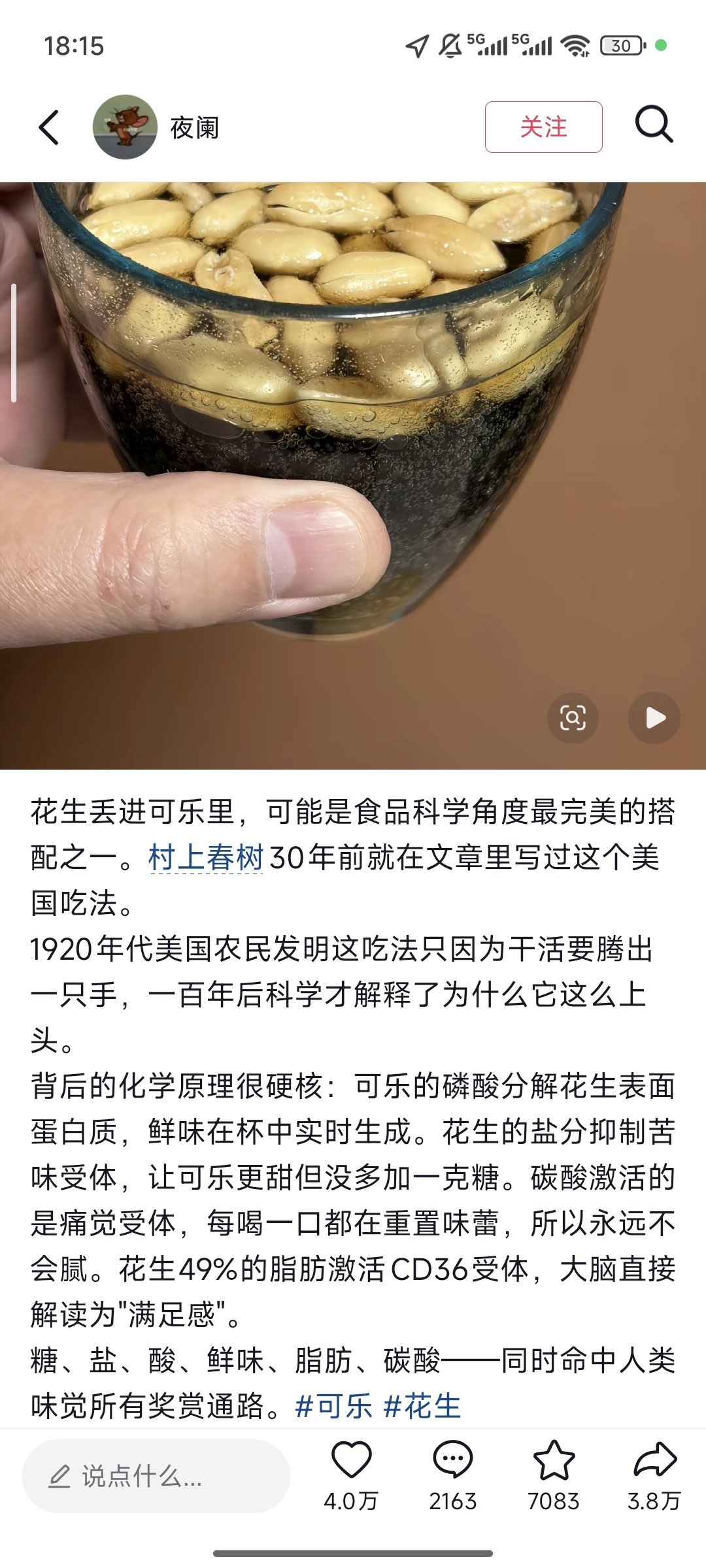Open the comments with 2163 replies
Screen dimensions: 706x1568
pyautogui.click(x=452, y=1461)
